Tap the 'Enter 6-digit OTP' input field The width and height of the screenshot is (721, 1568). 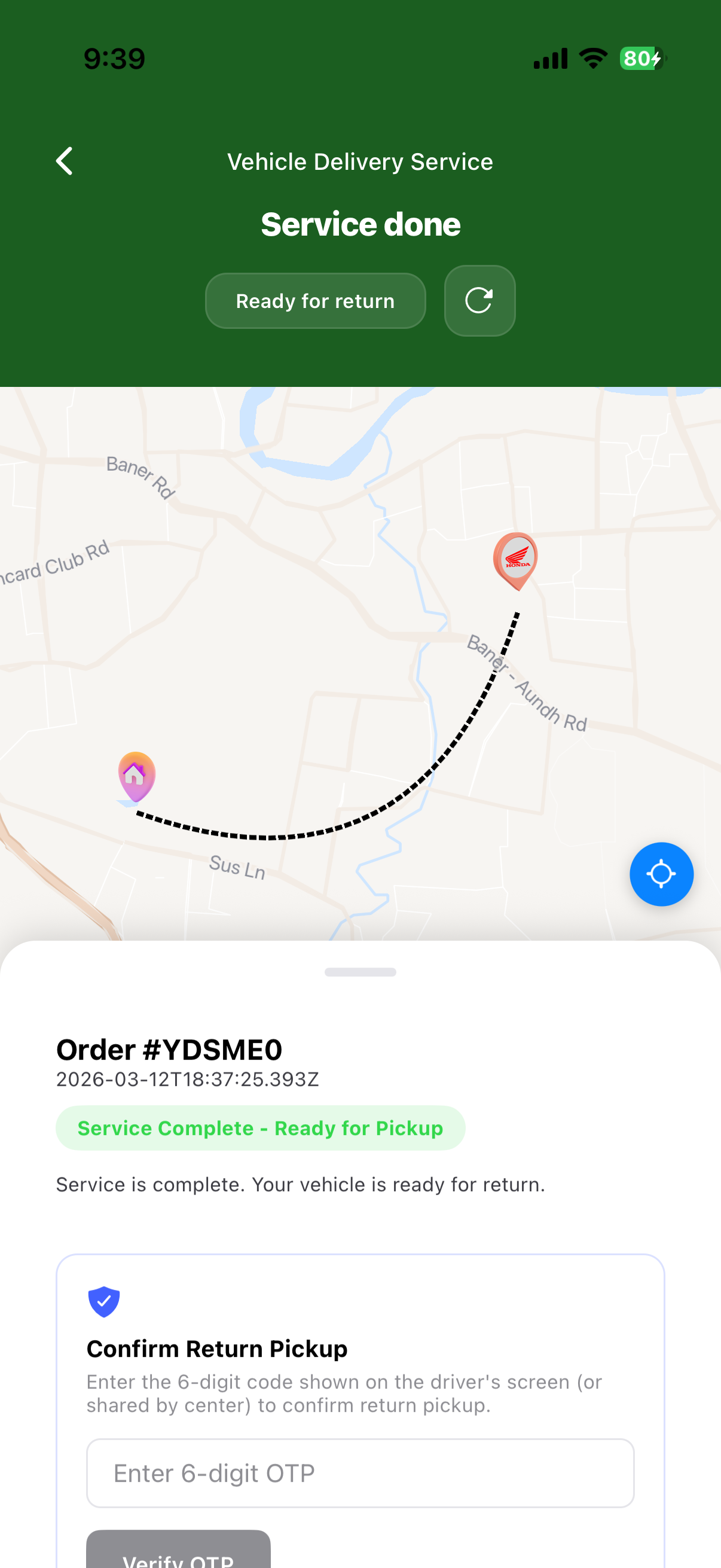360,1473
